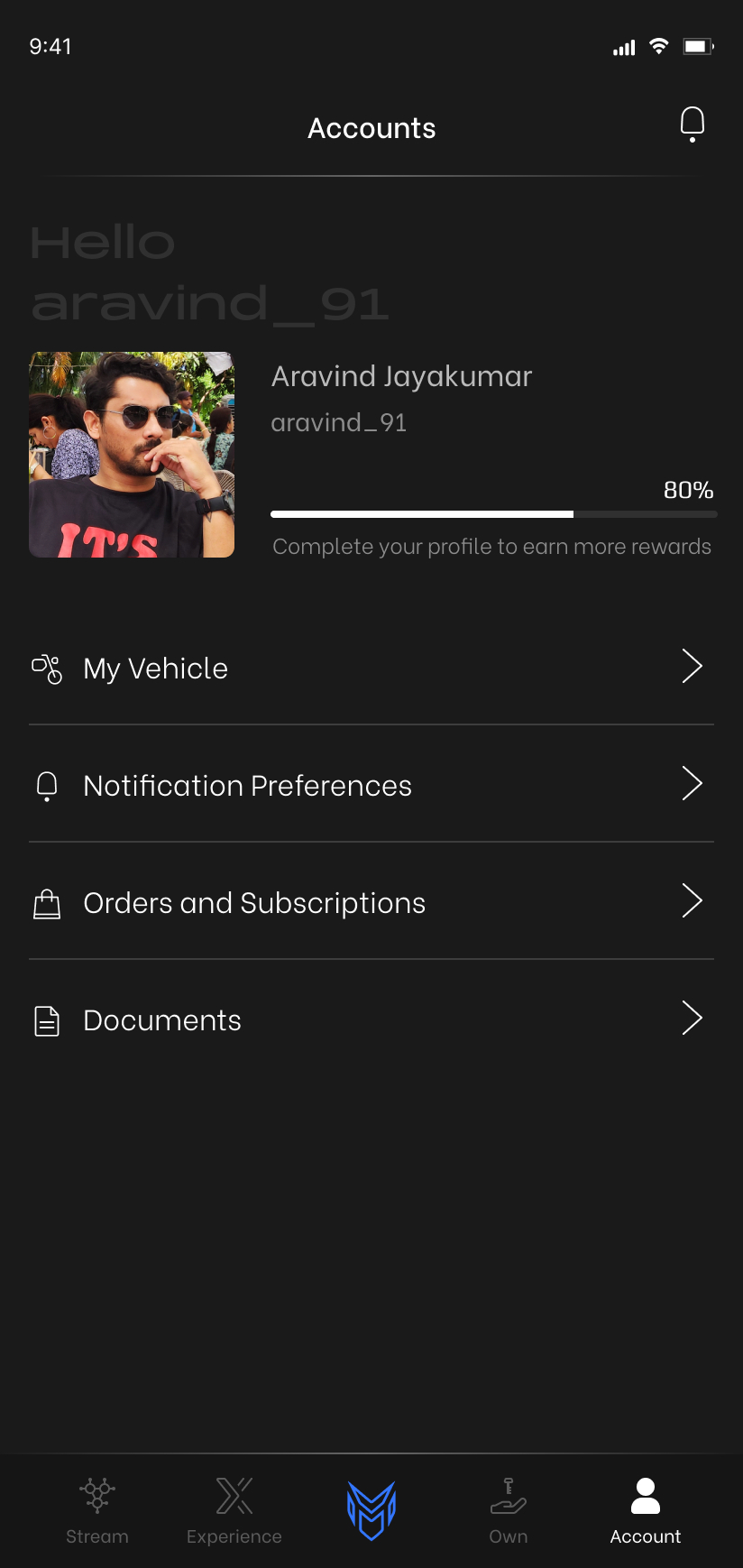743x1568 pixels.
Task: Switch to the Stream tab
Action: click(x=97, y=1510)
